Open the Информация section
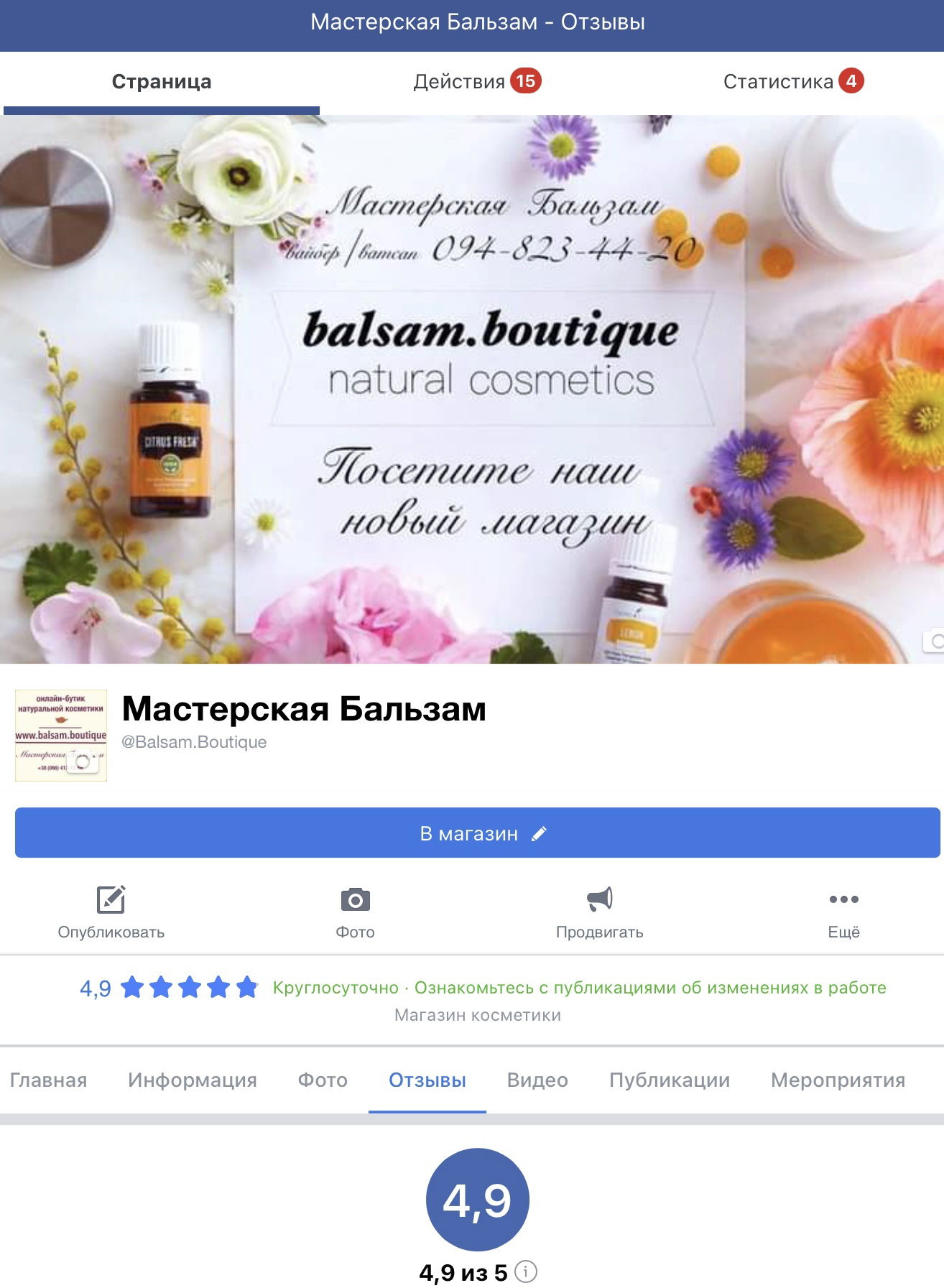The height and width of the screenshot is (1288, 944). tap(192, 1080)
